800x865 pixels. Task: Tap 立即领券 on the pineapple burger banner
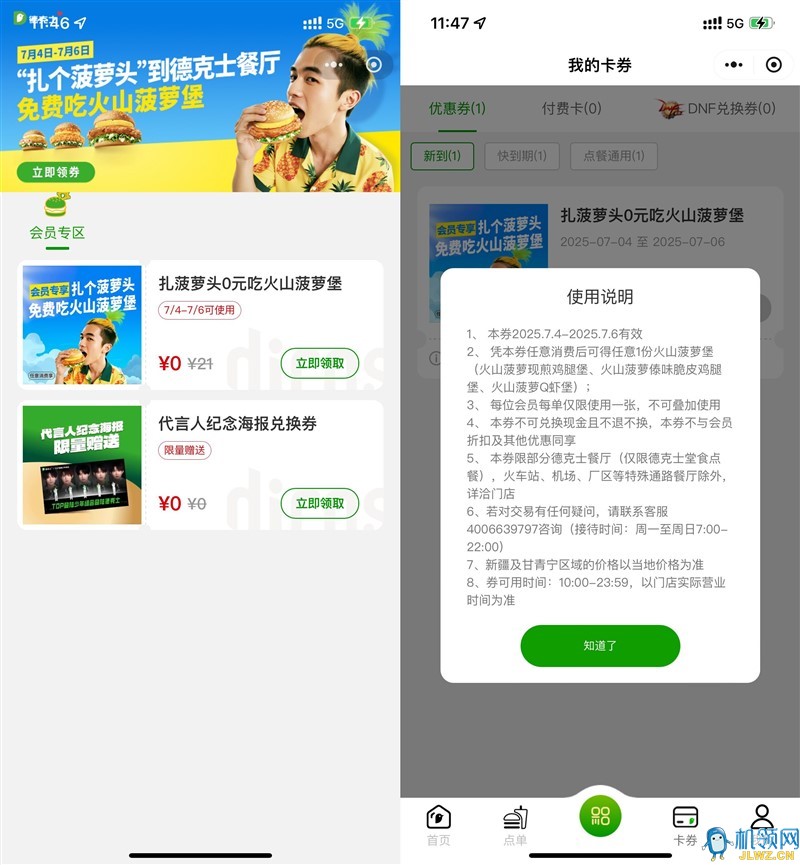click(x=55, y=172)
